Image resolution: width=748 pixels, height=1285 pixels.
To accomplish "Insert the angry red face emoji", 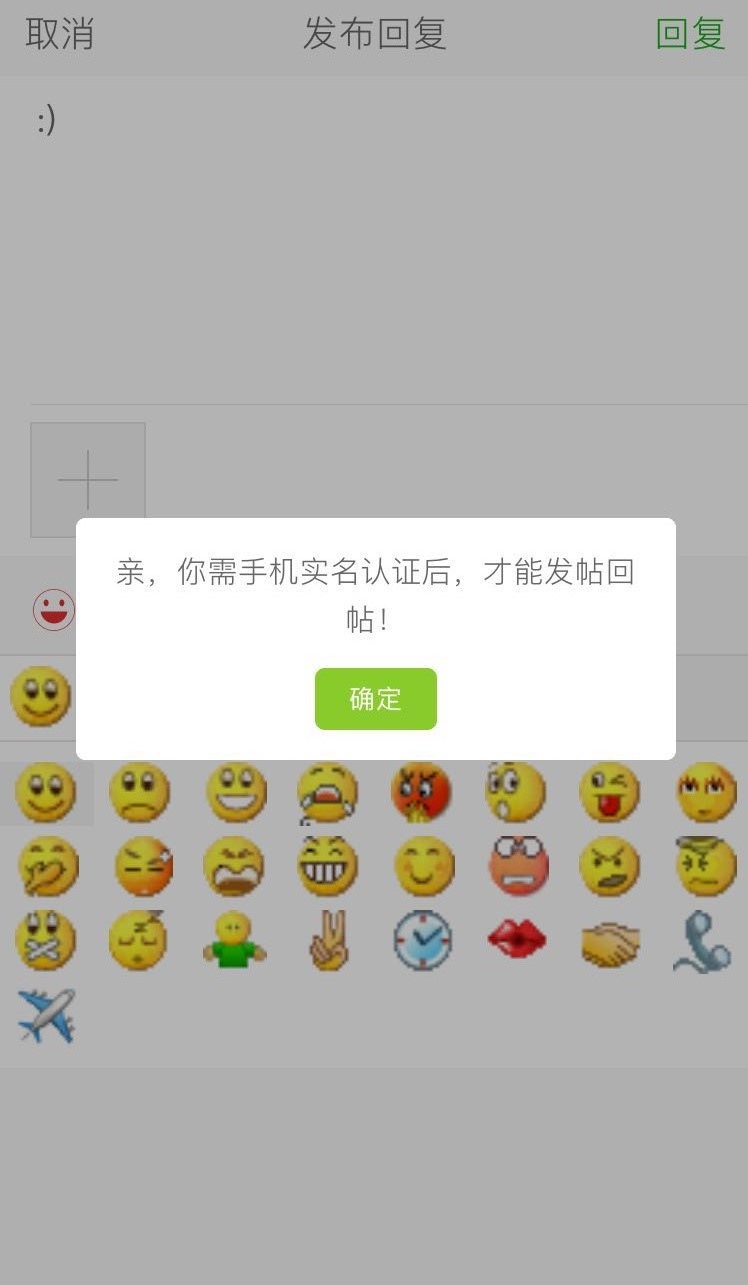I will 421,792.
